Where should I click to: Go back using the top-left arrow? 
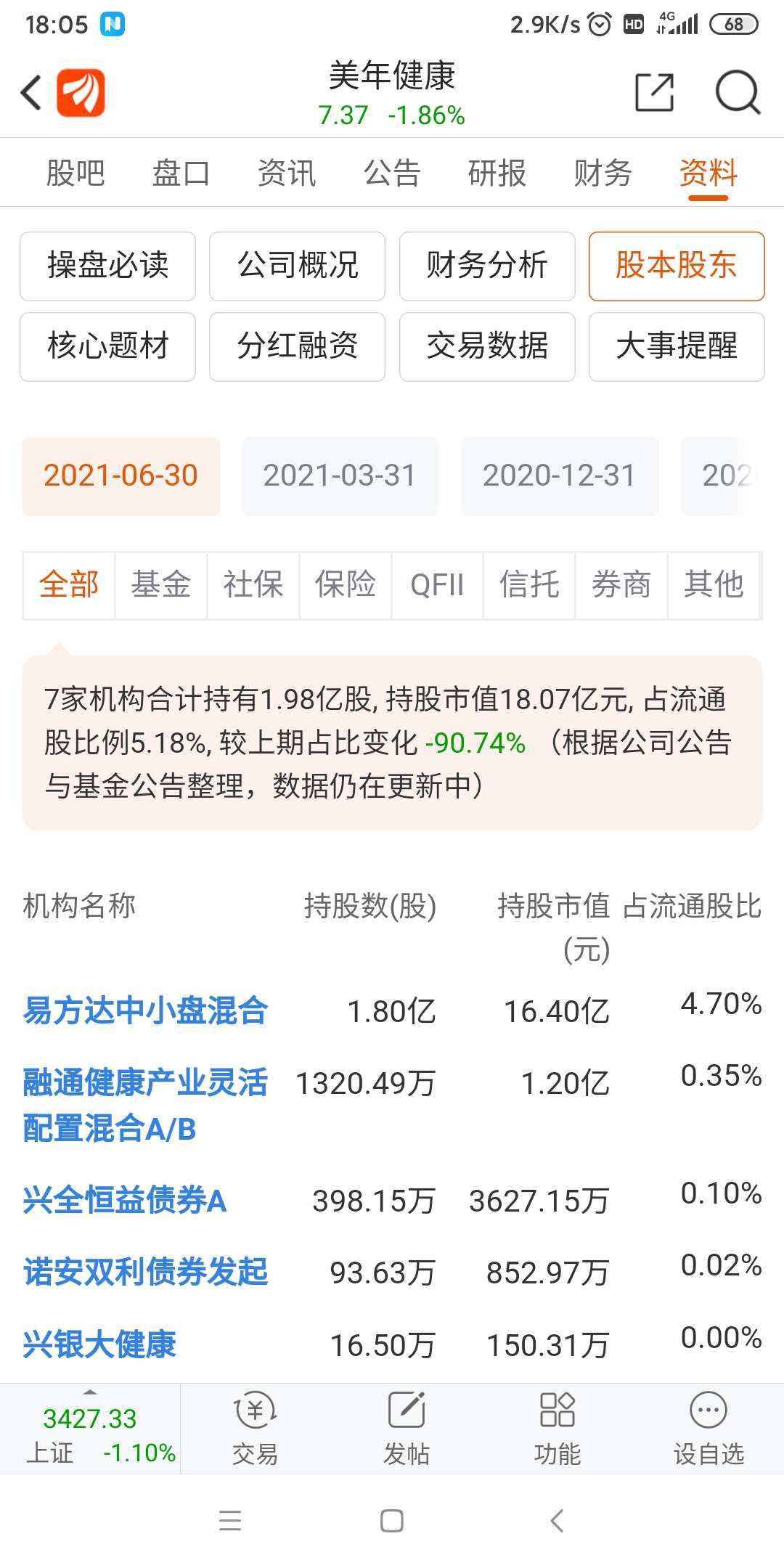(31, 93)
